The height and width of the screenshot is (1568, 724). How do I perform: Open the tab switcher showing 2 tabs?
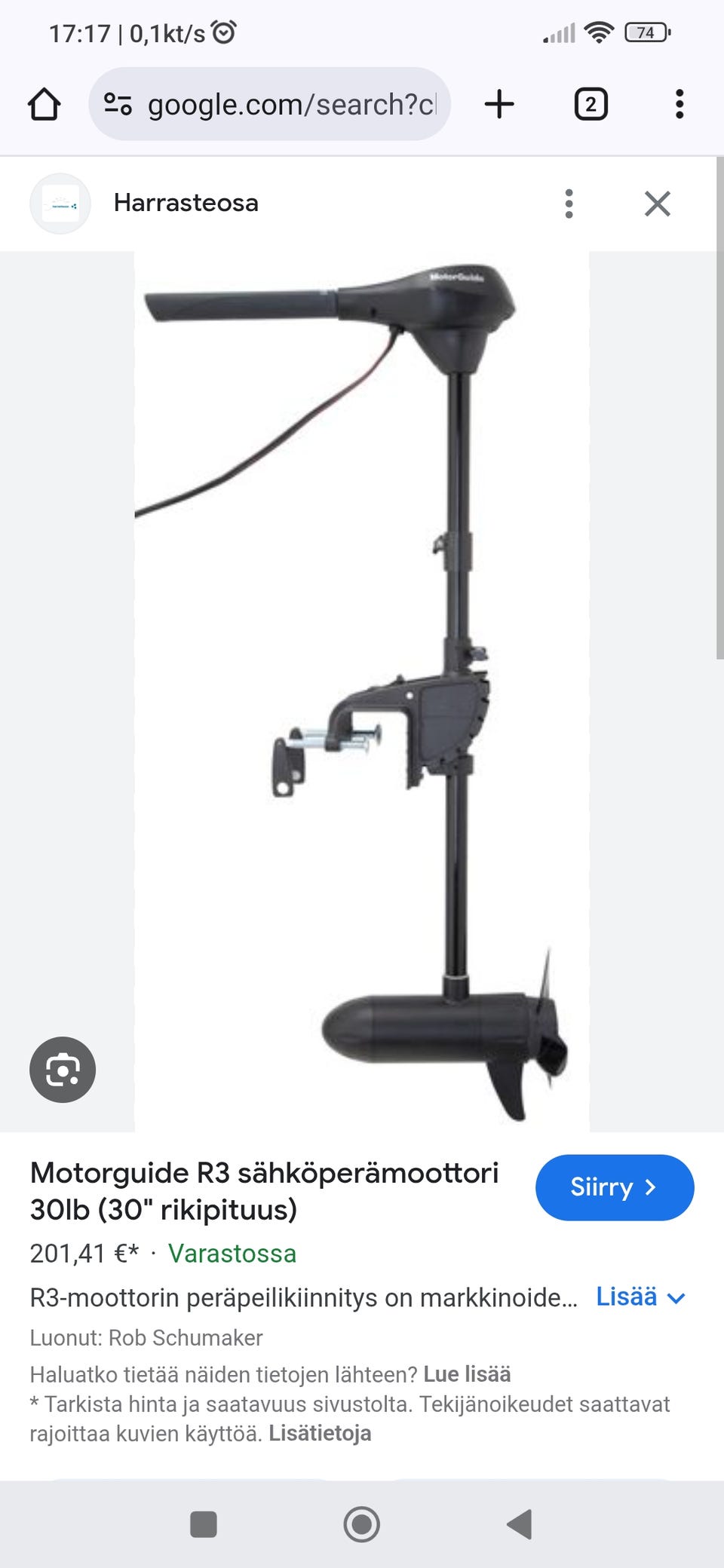591,104
